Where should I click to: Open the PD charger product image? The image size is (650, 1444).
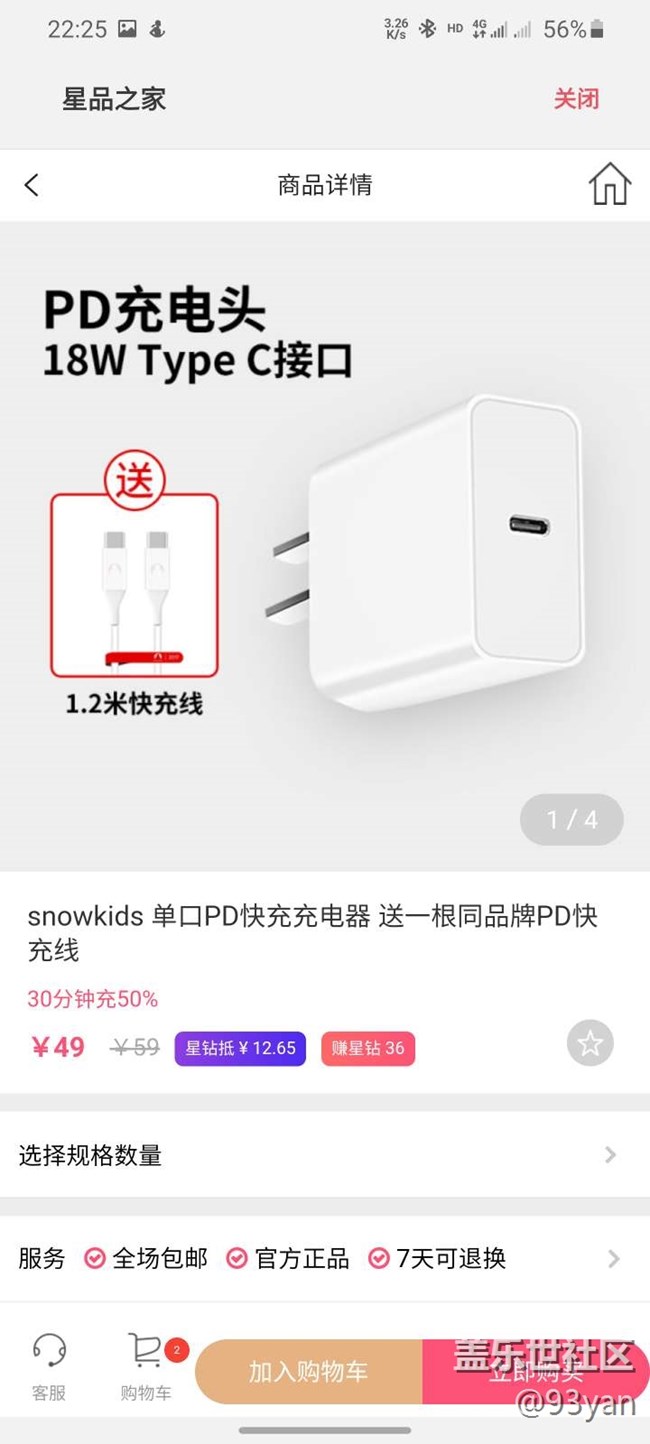(325, 545)
